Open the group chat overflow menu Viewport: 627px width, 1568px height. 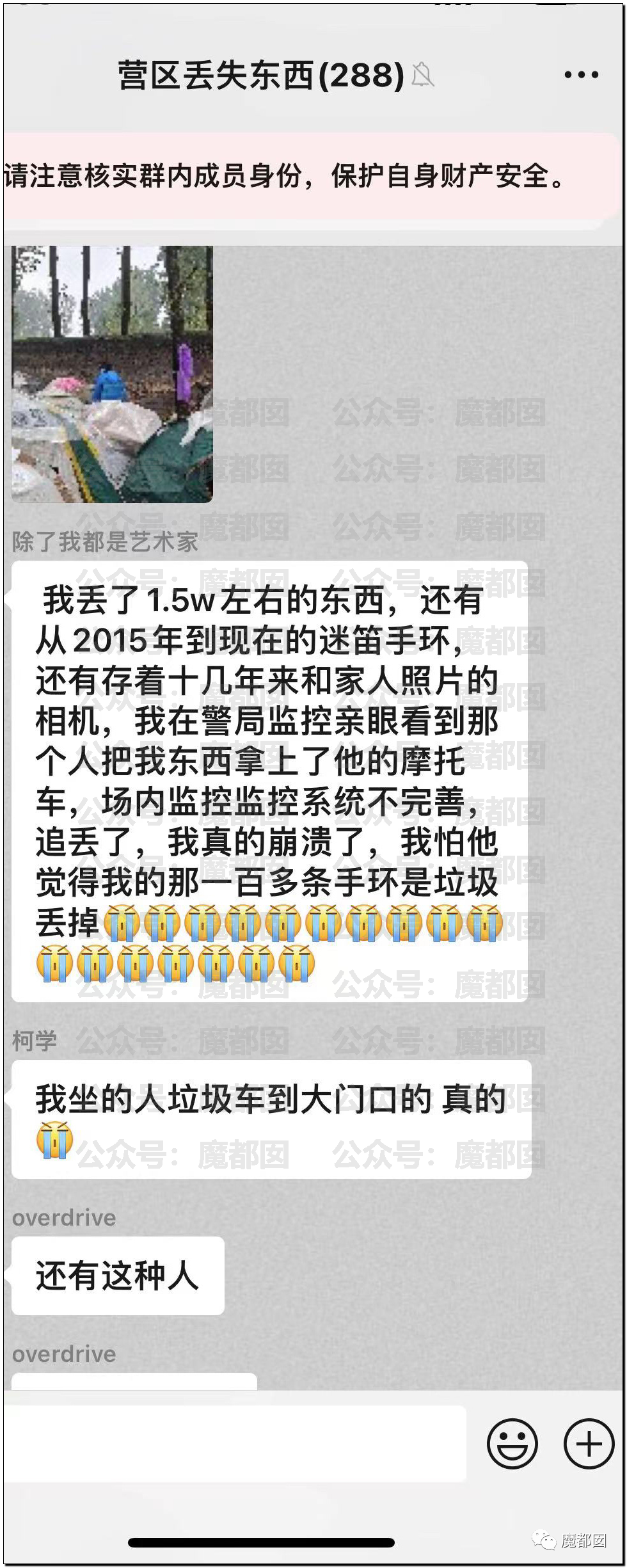tap(581, 76)
